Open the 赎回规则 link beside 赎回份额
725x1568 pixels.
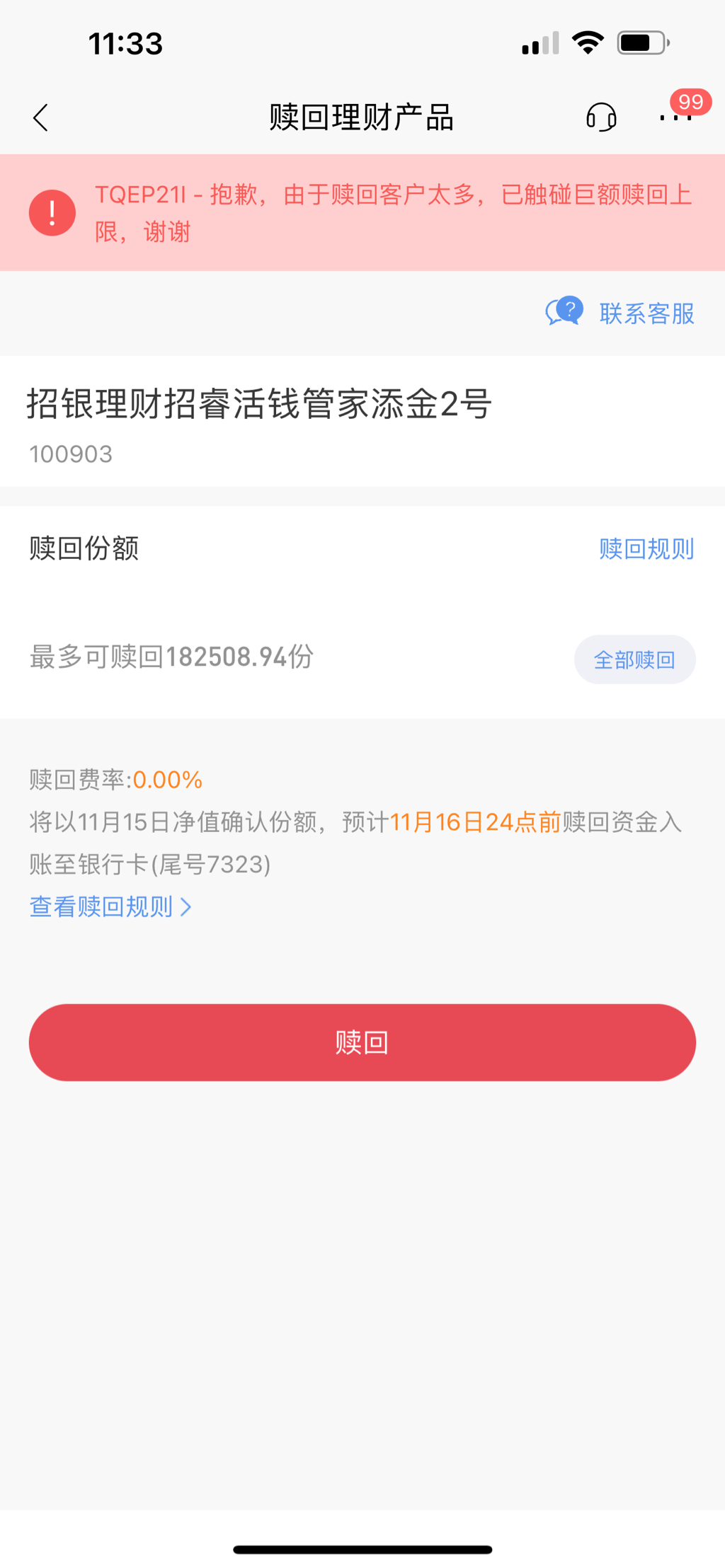pyautogui.click(x=646, y=548)
